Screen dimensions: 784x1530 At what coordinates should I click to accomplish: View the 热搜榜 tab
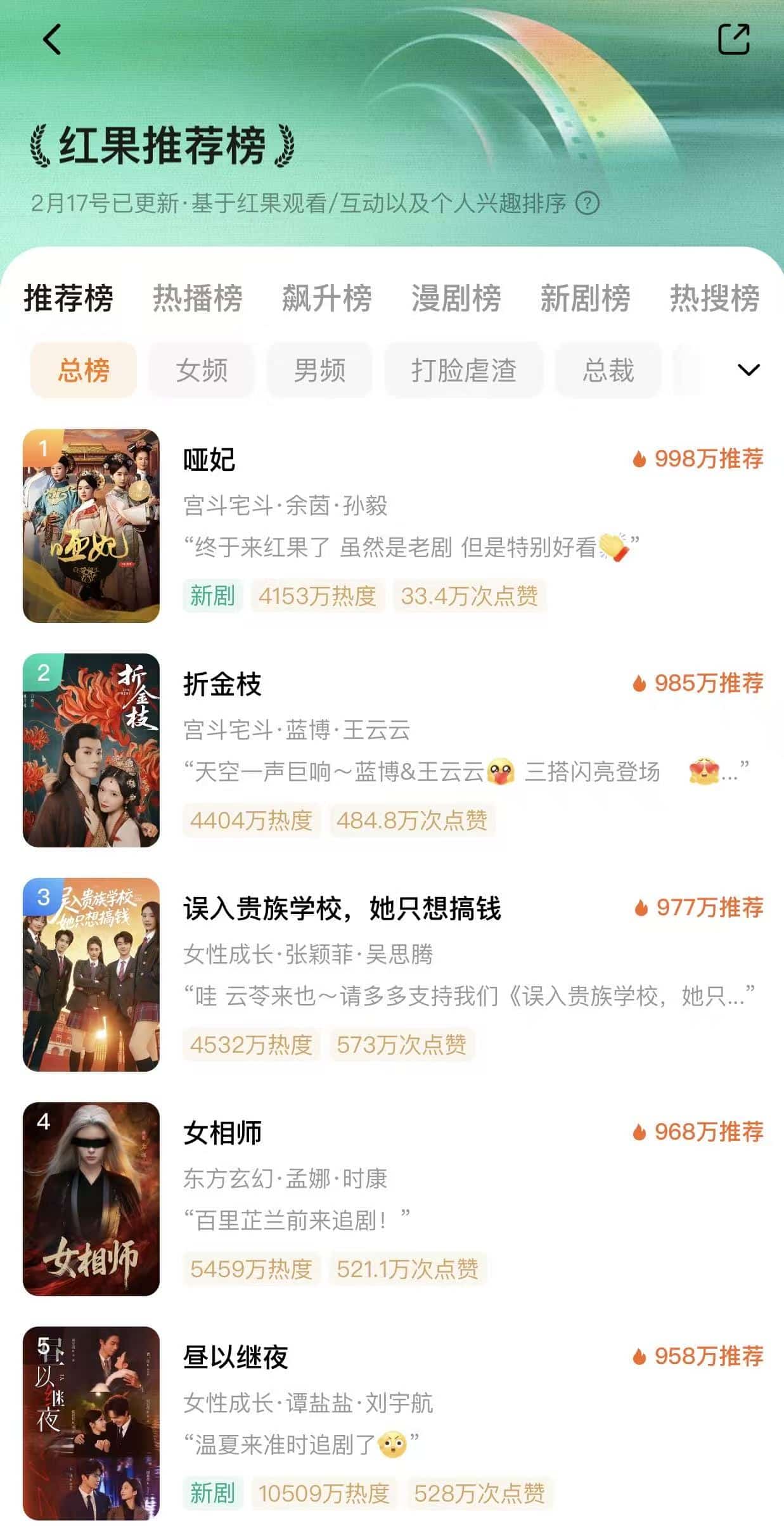(x=714, y=298)
